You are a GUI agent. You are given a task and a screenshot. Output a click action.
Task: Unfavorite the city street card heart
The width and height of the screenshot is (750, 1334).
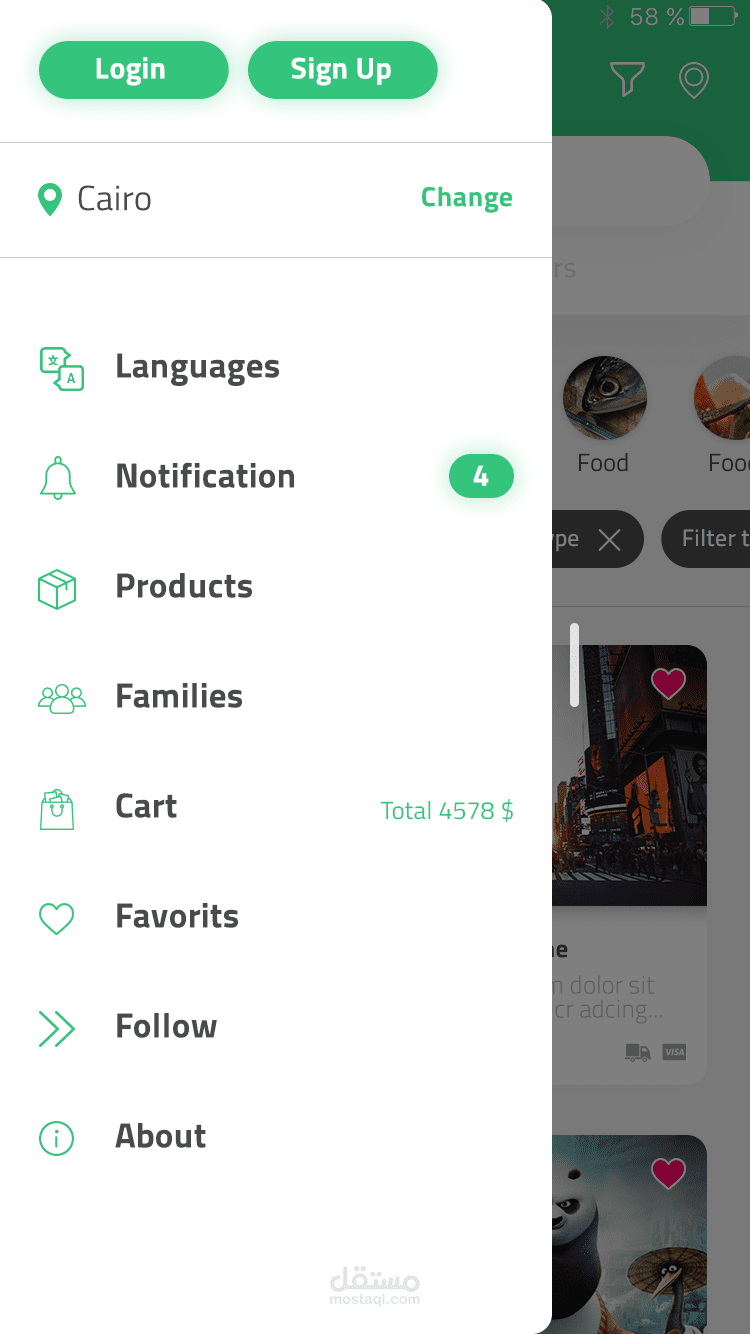point(668,683)
